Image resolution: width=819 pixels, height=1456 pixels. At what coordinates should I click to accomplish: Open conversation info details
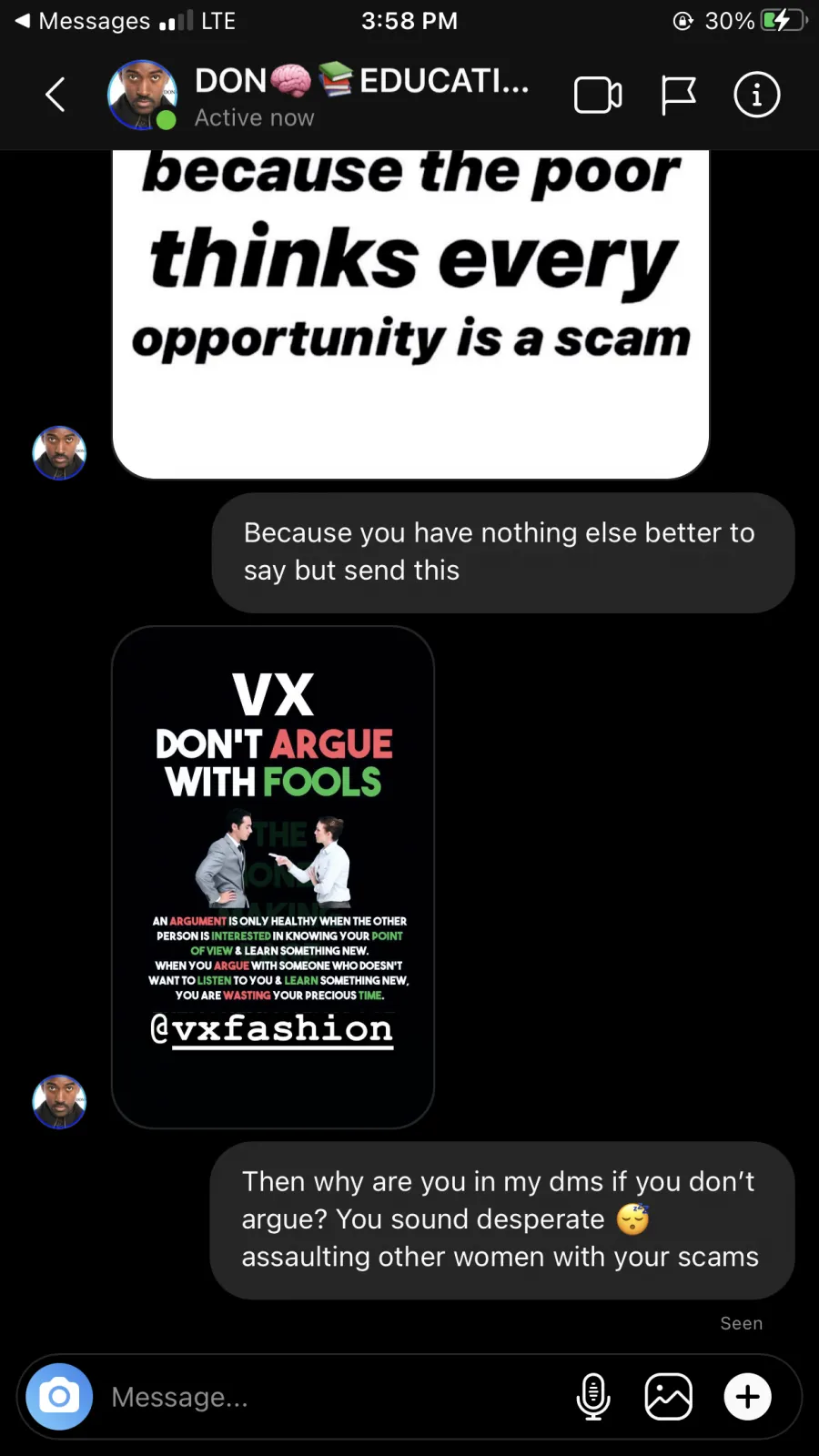coord(757,95)
